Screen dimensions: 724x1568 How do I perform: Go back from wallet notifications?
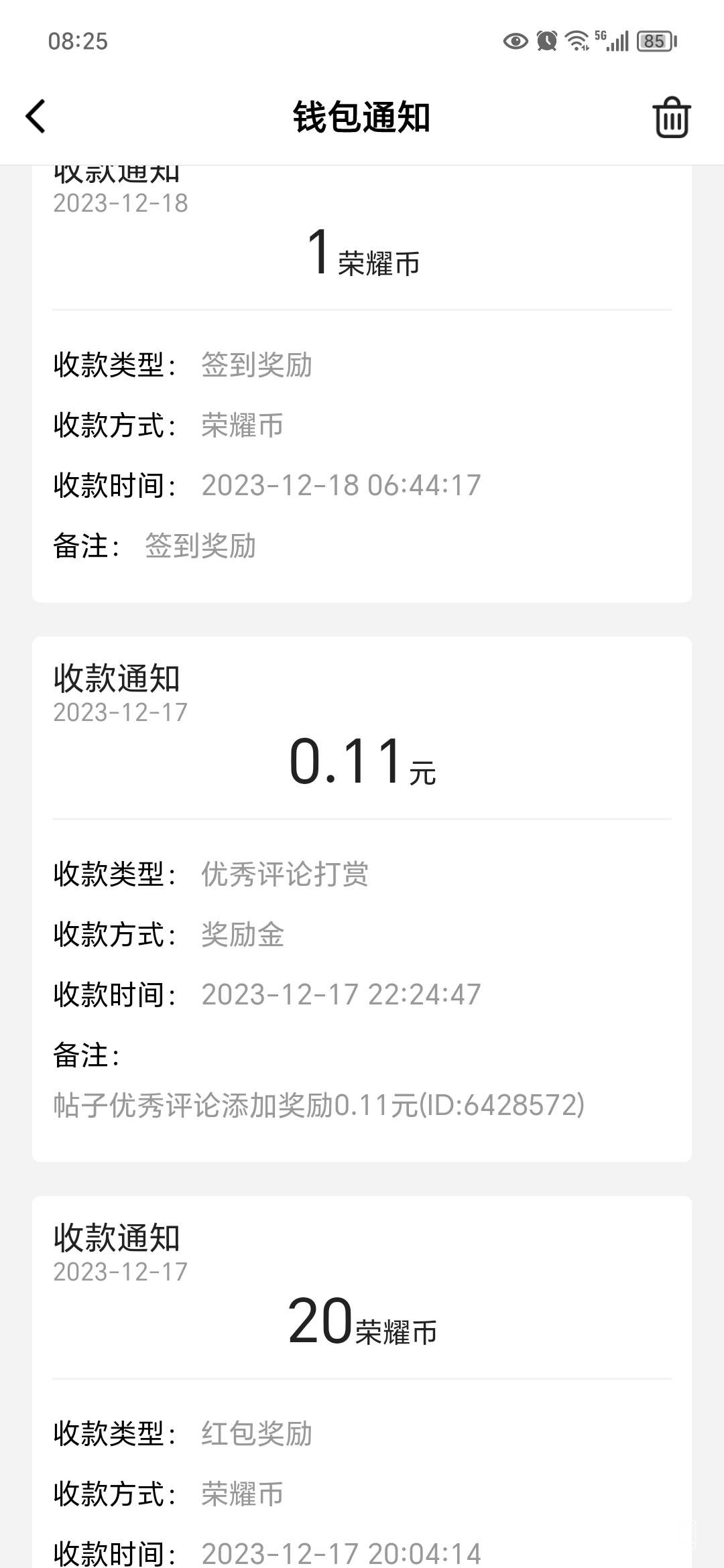click(36, 117)
